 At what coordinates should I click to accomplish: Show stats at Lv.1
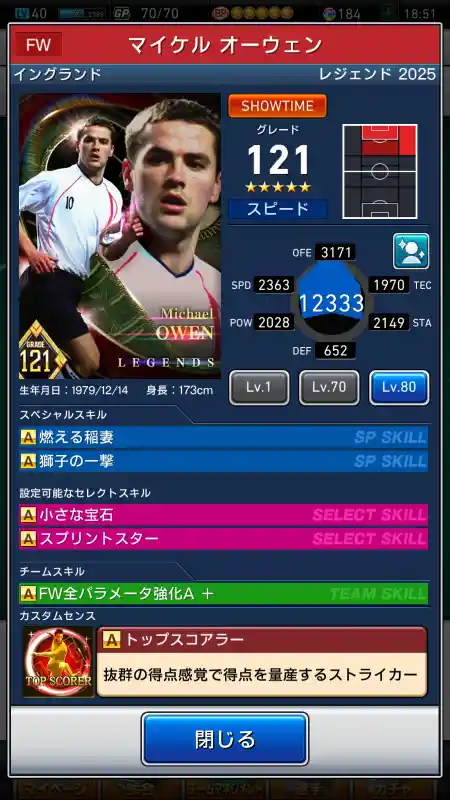tap(259, 388)
